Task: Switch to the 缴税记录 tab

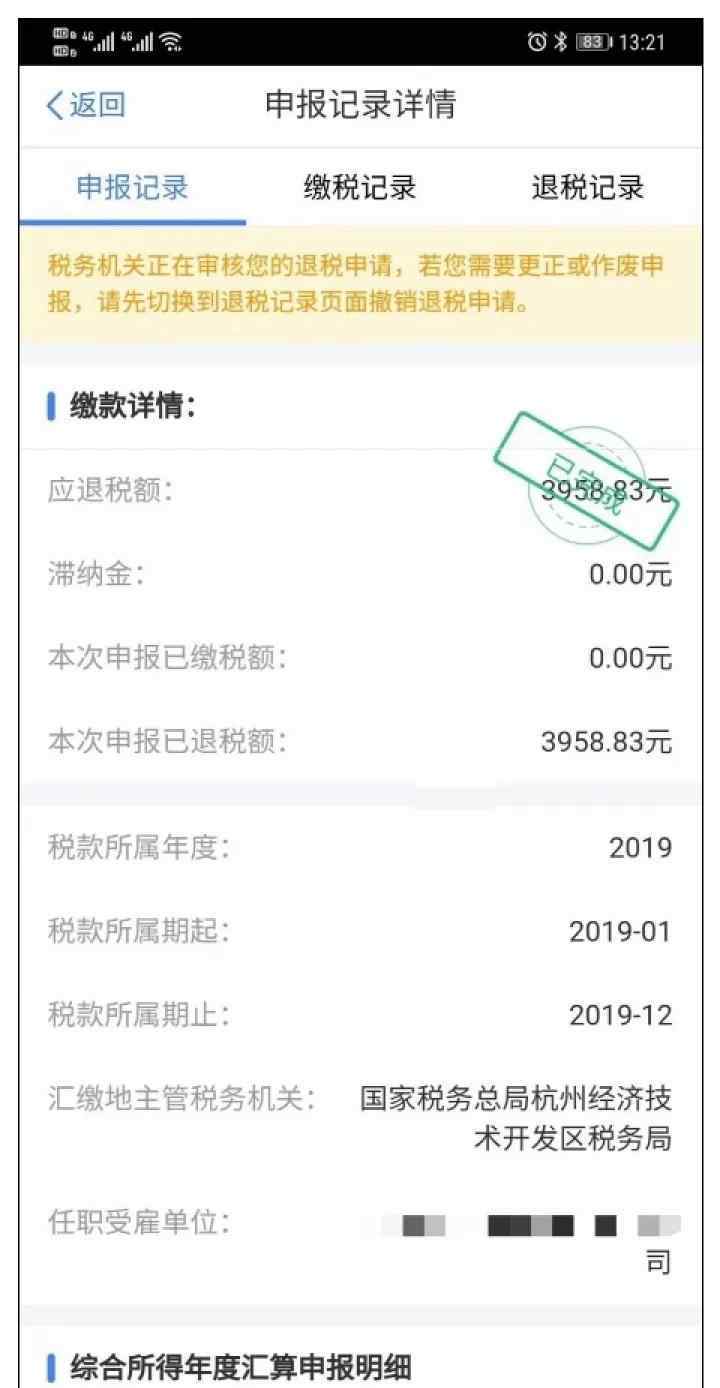Action: click(x=360, y=188)
